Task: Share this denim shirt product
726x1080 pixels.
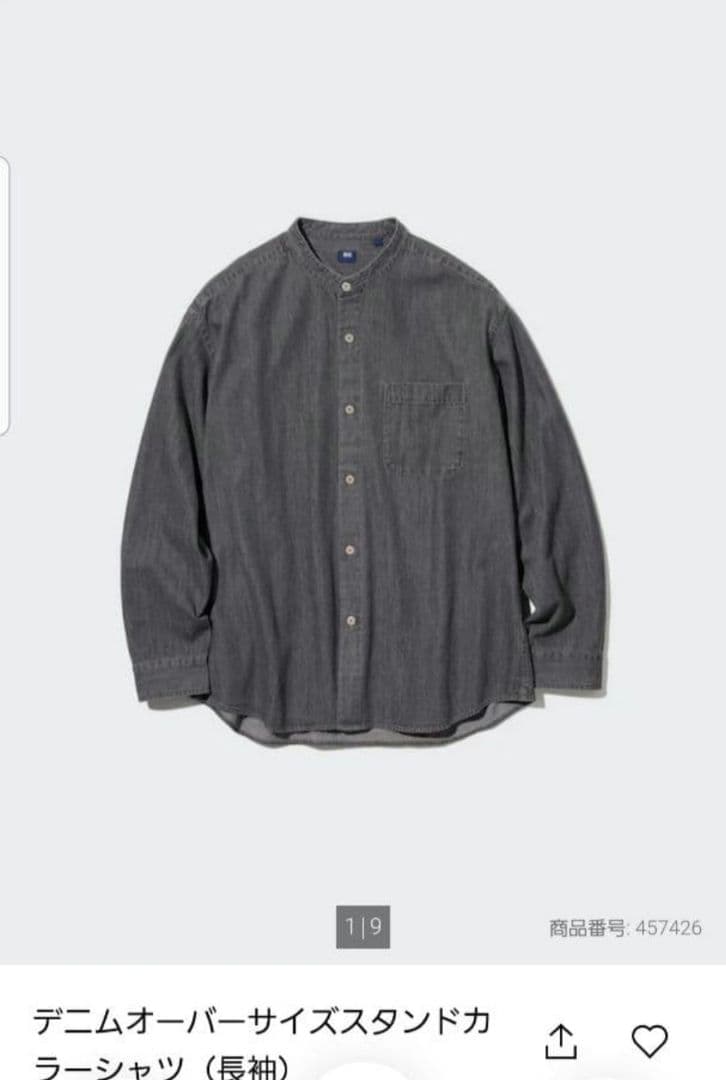Action: click(563, 1041)
